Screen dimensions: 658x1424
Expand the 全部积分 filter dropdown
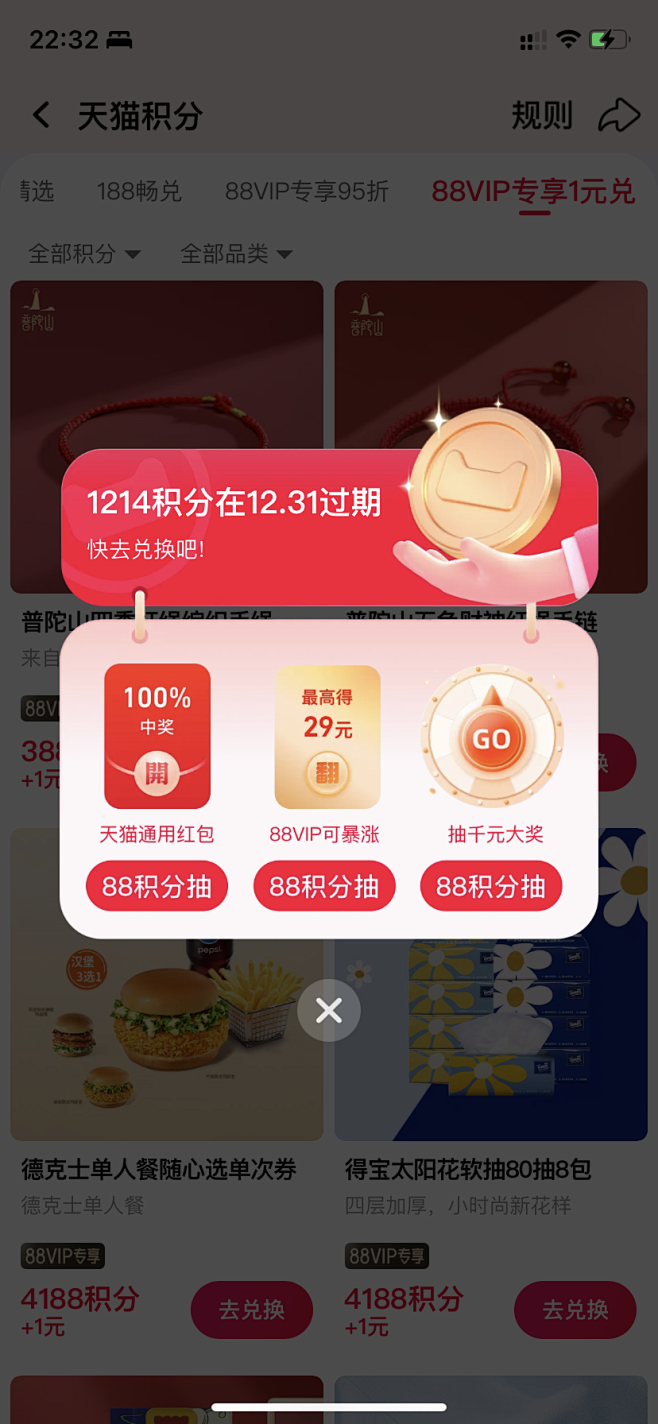84,254
